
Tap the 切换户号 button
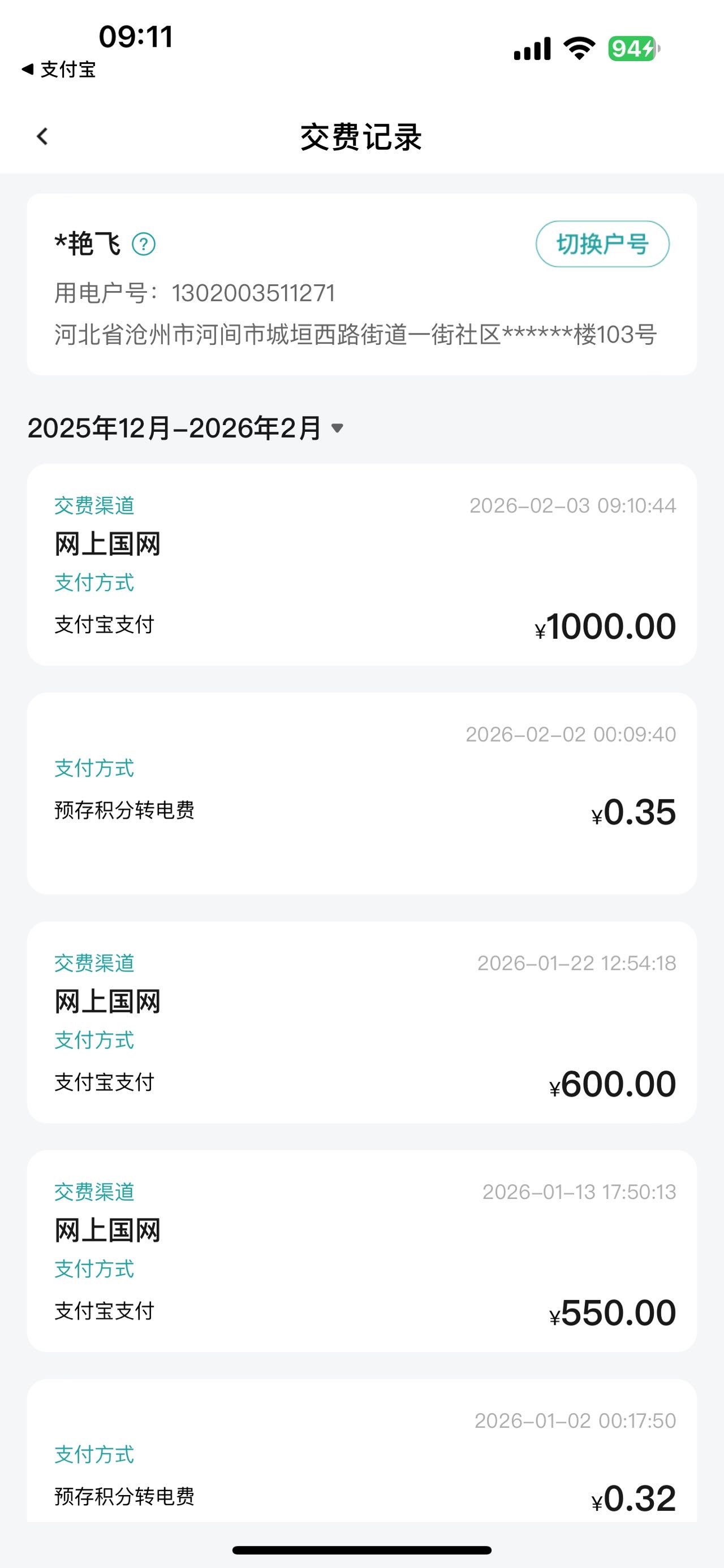tap(602, 244)
